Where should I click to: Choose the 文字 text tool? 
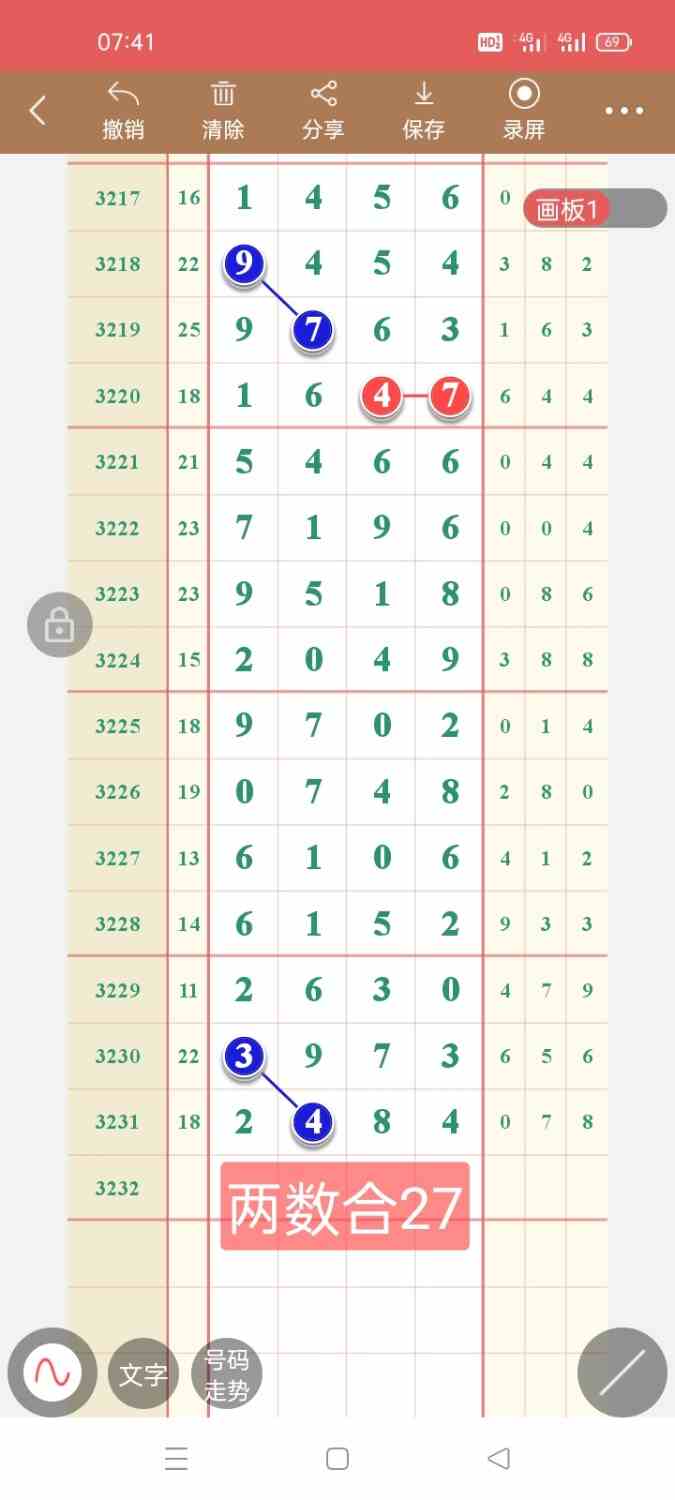pyautogui.click(x=143, y=1374)
